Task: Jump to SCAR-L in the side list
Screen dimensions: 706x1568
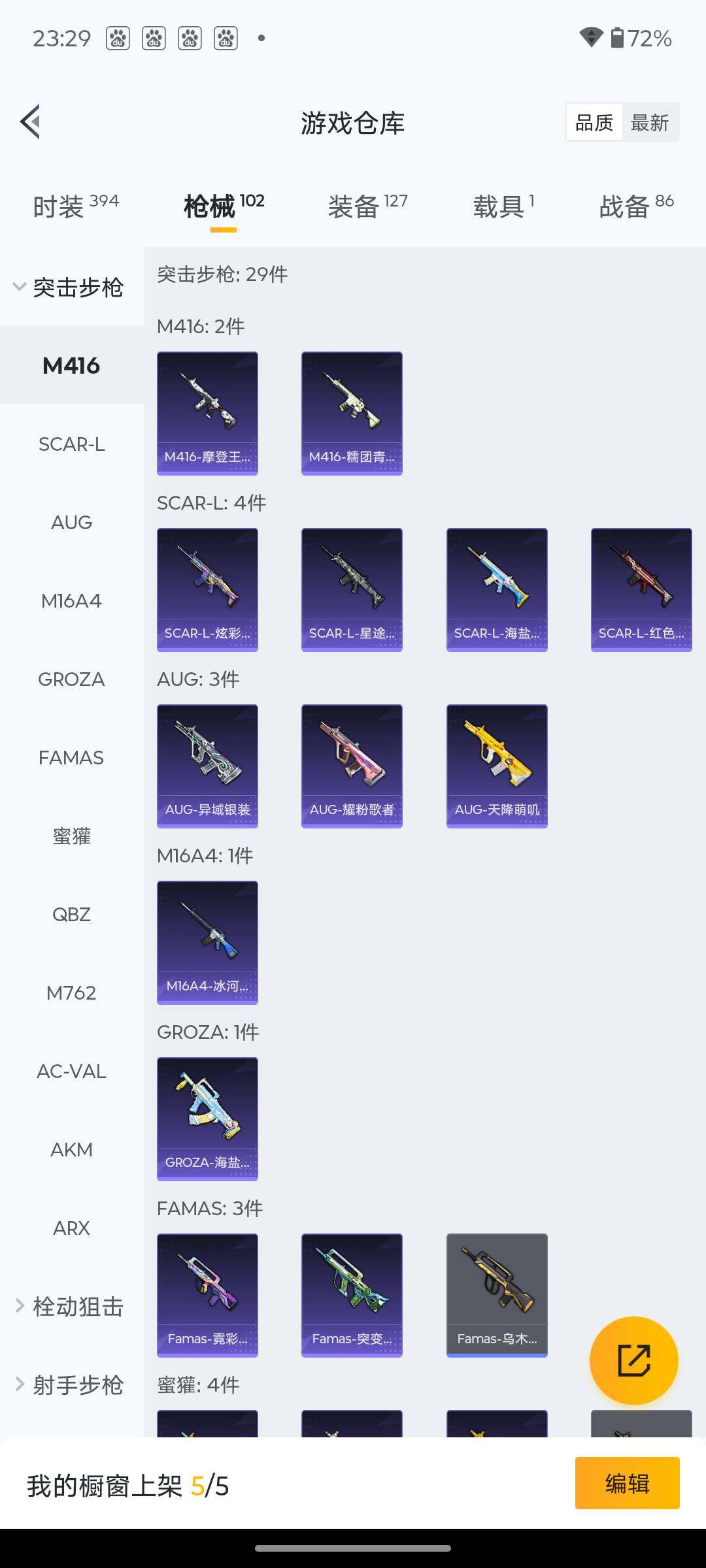Action: tap(71, 444)
